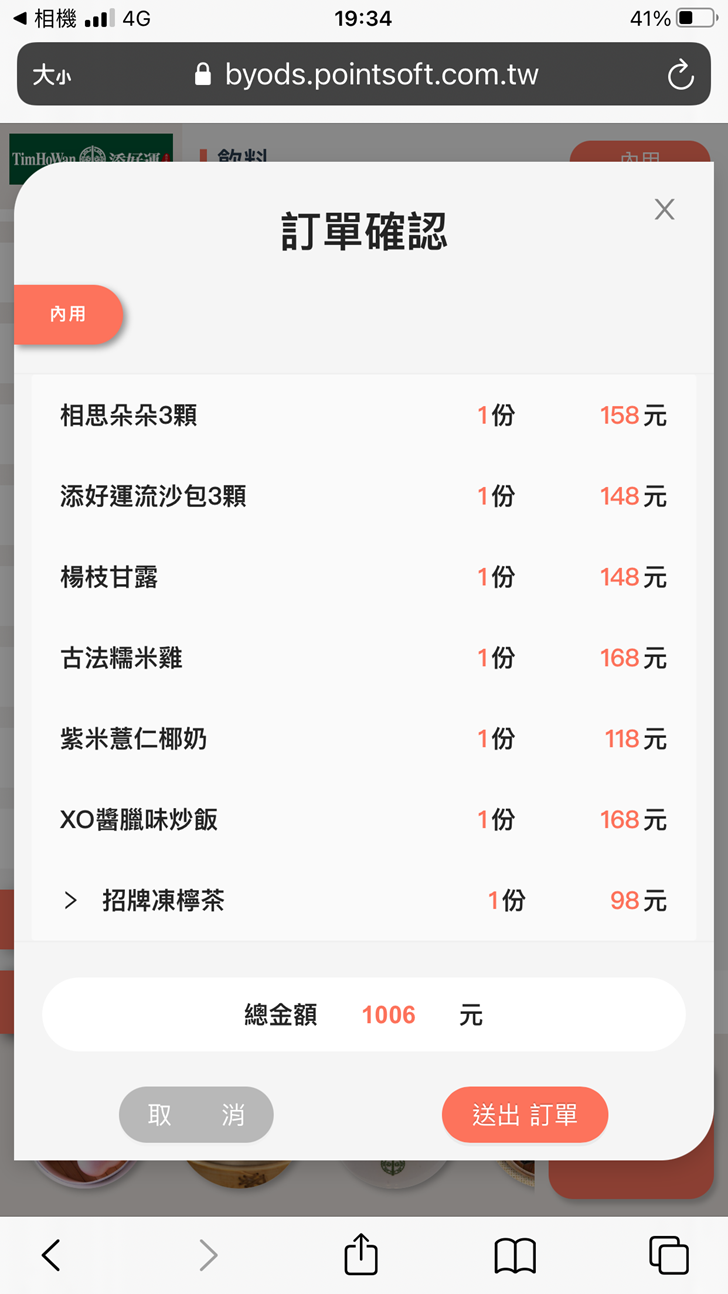
Task: Expand the 招牌凍檸茶 item details
Action: pyautogui.click(x=70, y=901)
